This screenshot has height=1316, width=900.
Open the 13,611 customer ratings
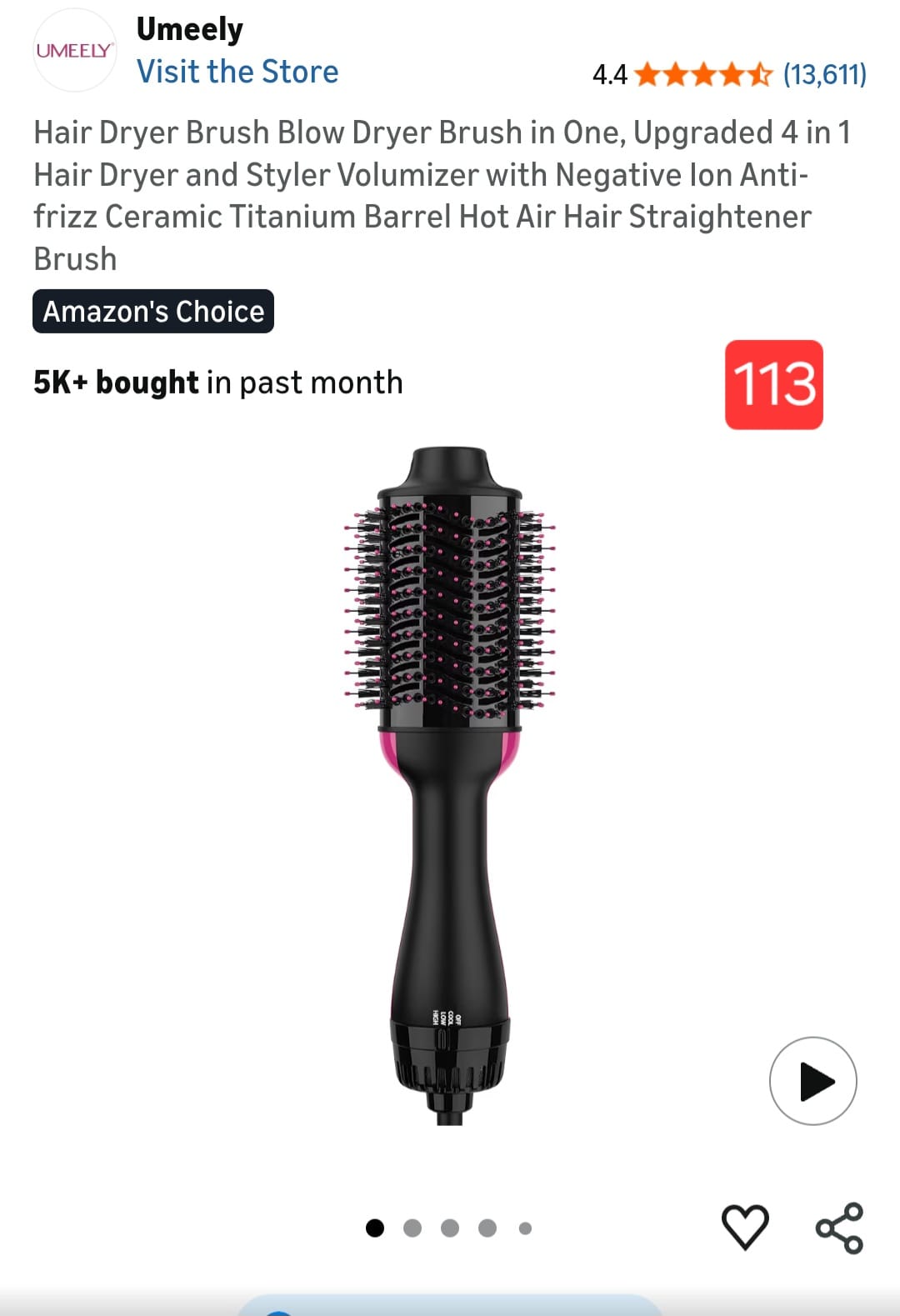click(824, 75)
